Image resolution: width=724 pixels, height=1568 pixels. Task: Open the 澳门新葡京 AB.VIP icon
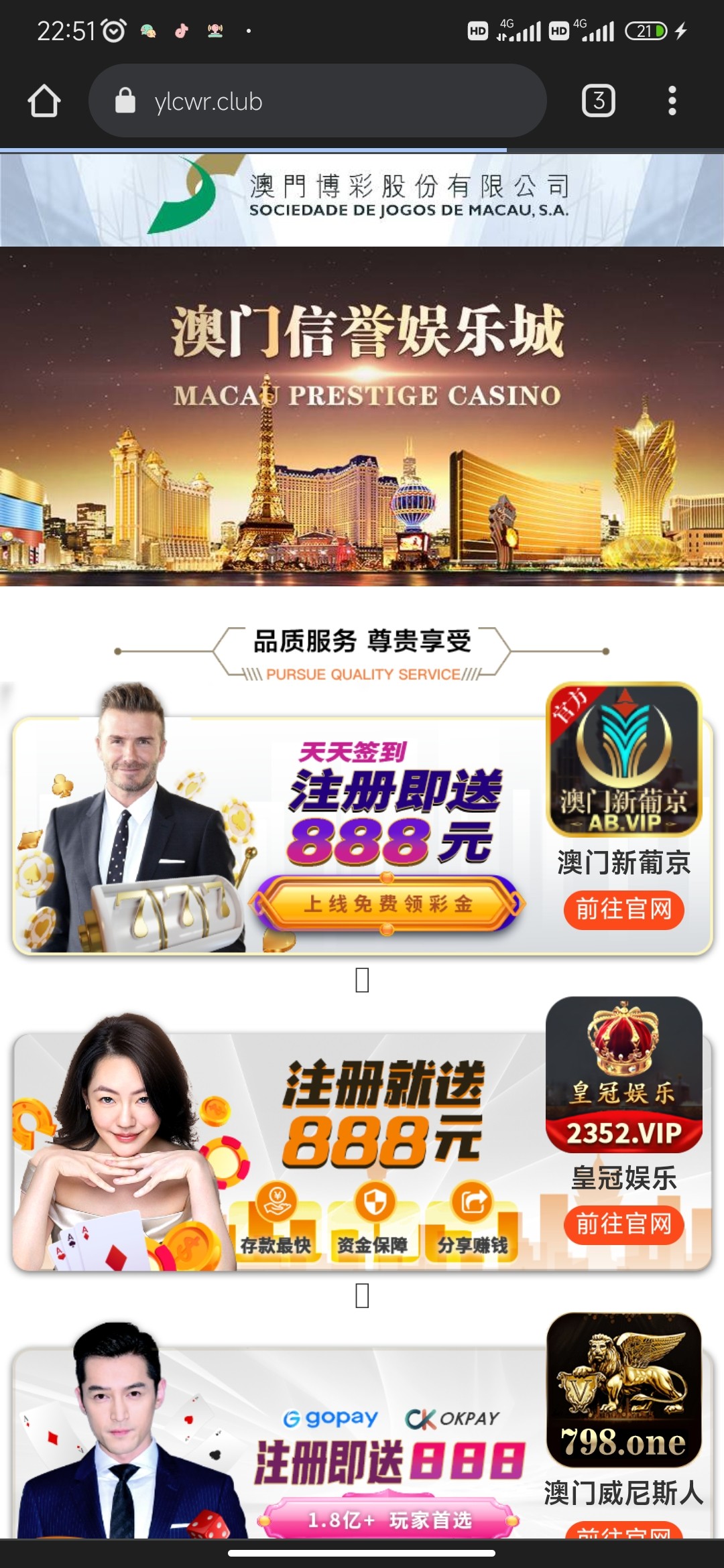pos(623,759)
